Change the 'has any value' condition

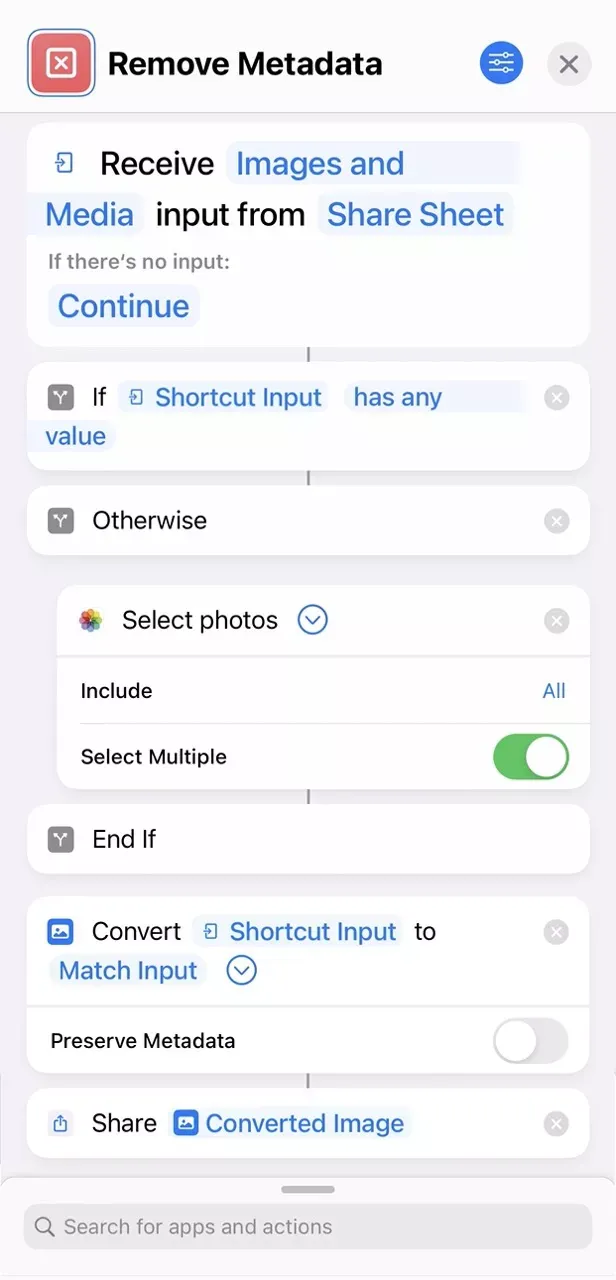point(397,398)
